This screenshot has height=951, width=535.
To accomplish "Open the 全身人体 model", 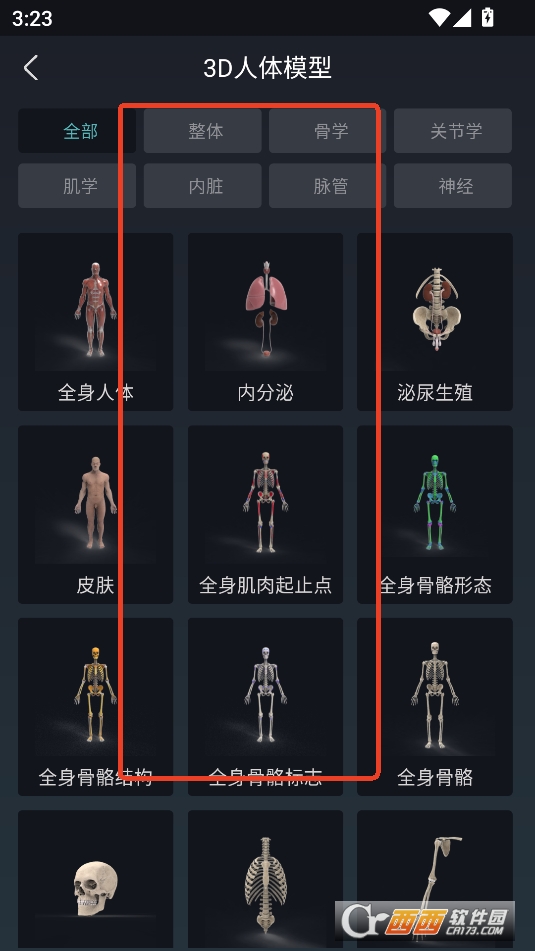I will (x=96, y=322).
